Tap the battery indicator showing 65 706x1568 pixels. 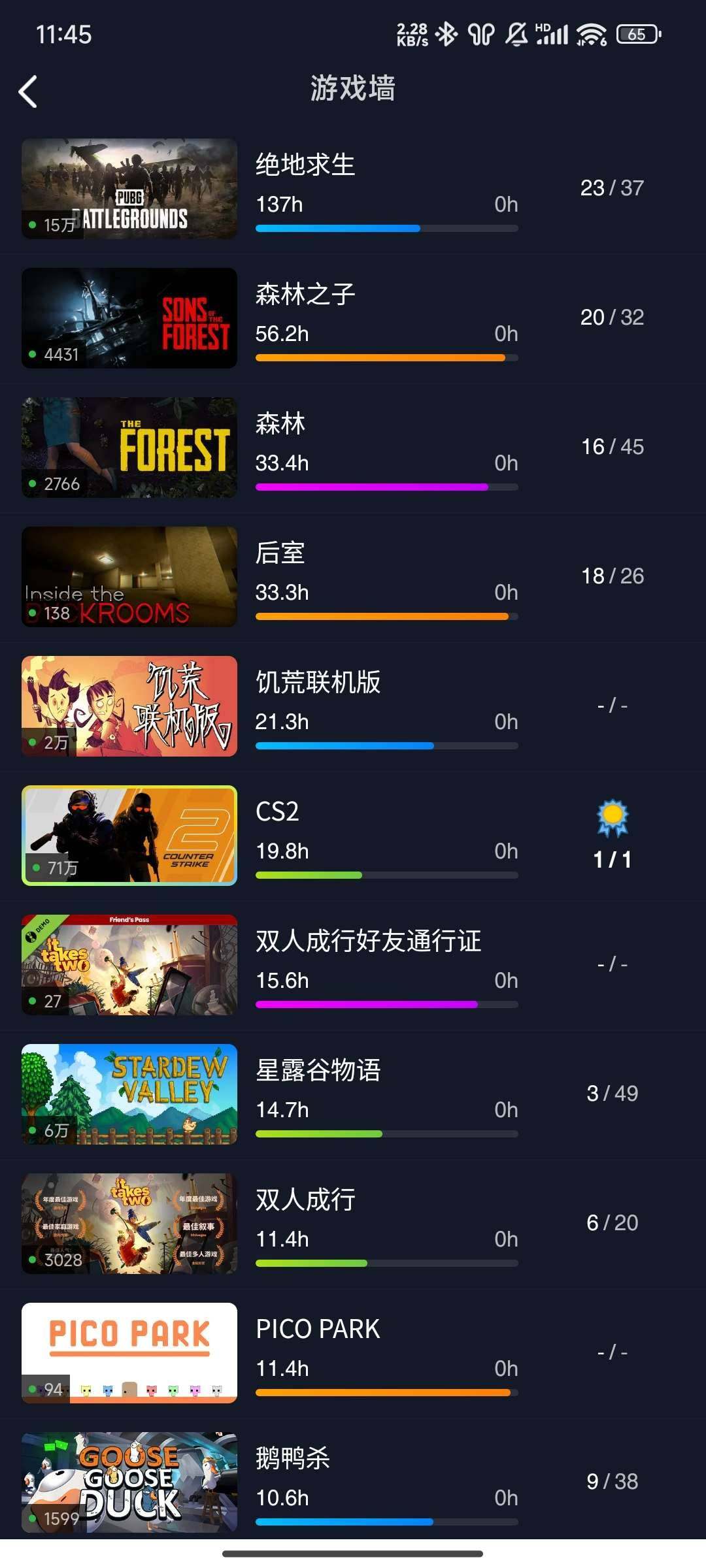pos(637,34)
